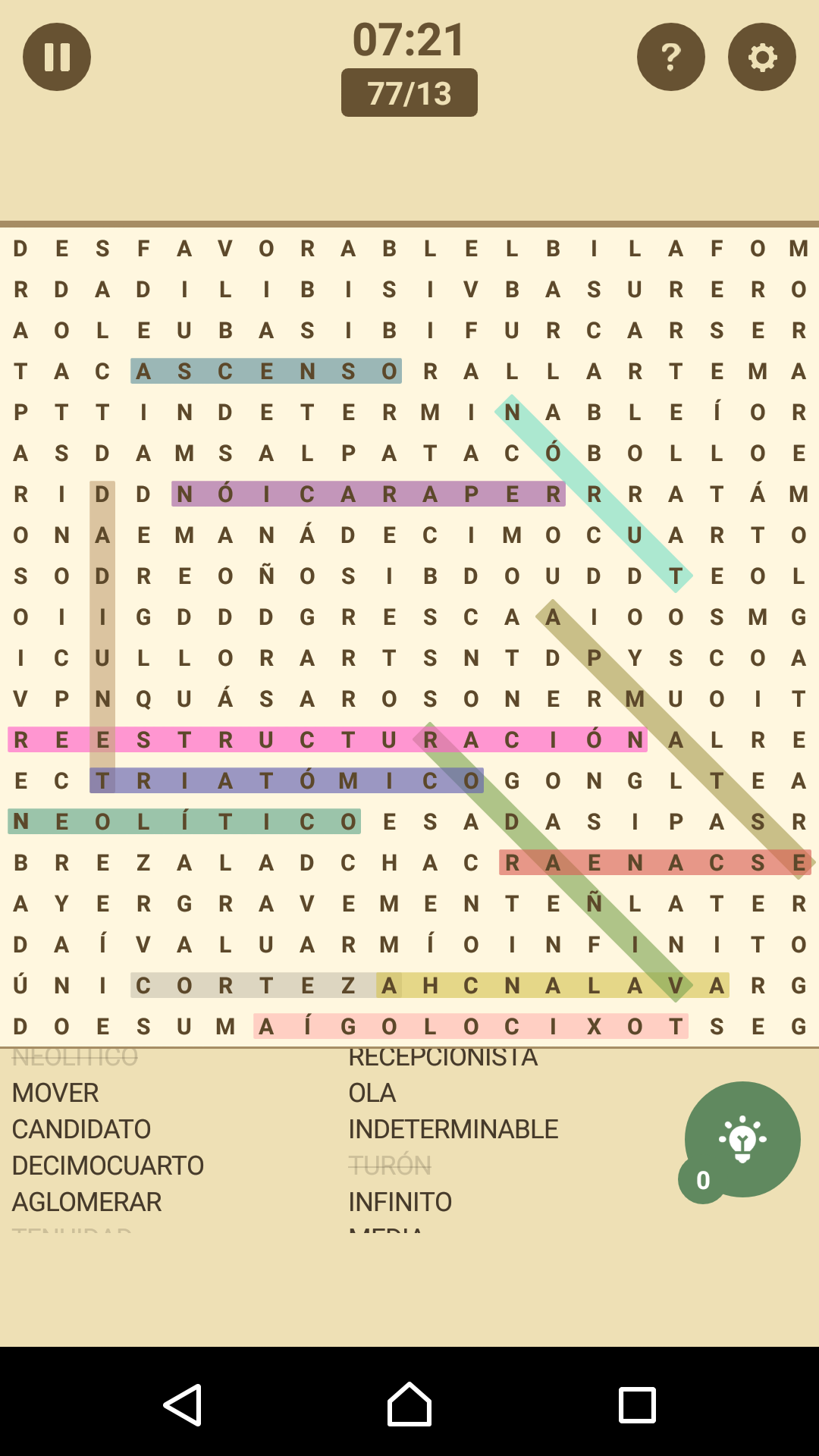Open the recent apps view
The height and width of the screenshot is (1456, 819).
[x=637, y=1404]
